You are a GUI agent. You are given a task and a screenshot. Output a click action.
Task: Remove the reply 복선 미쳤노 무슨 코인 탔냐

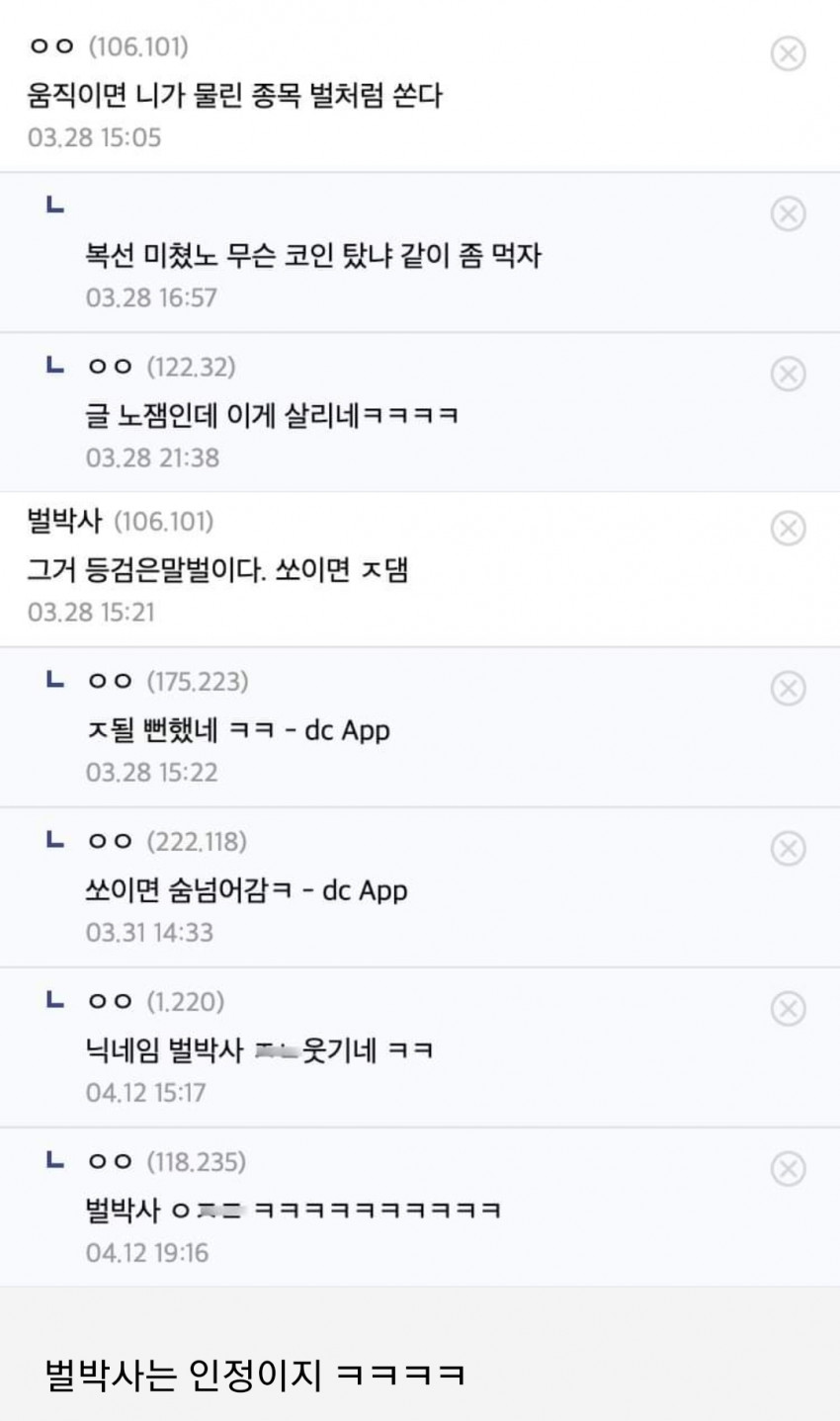pyautogui.click(x=788, y=213)
